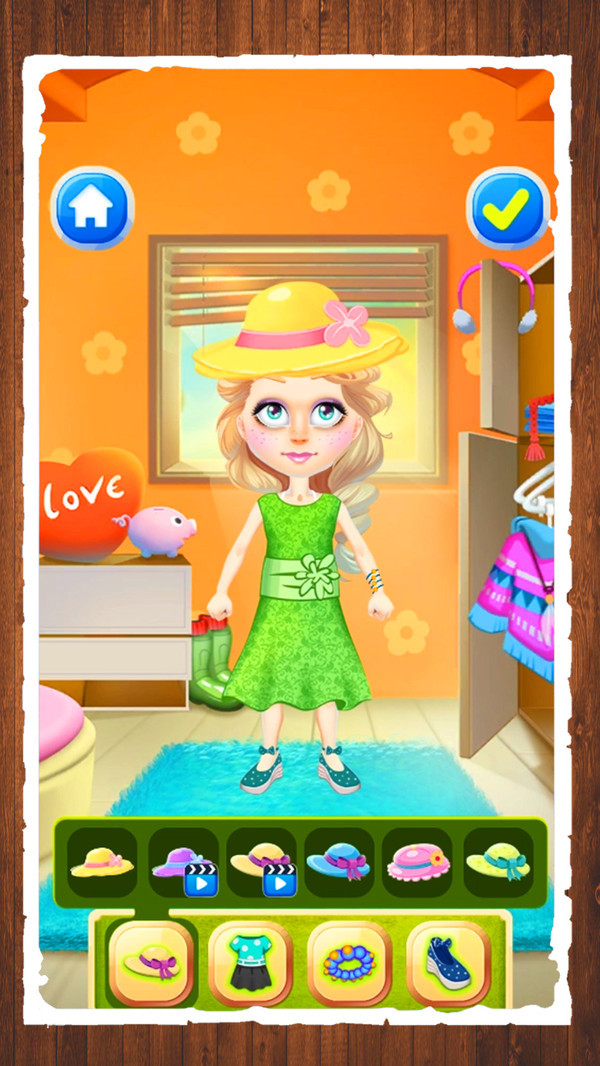The height and width of the screenshot is (1066, 600).
Task: Open the dresses category
Action: click(x=250, y=962)
